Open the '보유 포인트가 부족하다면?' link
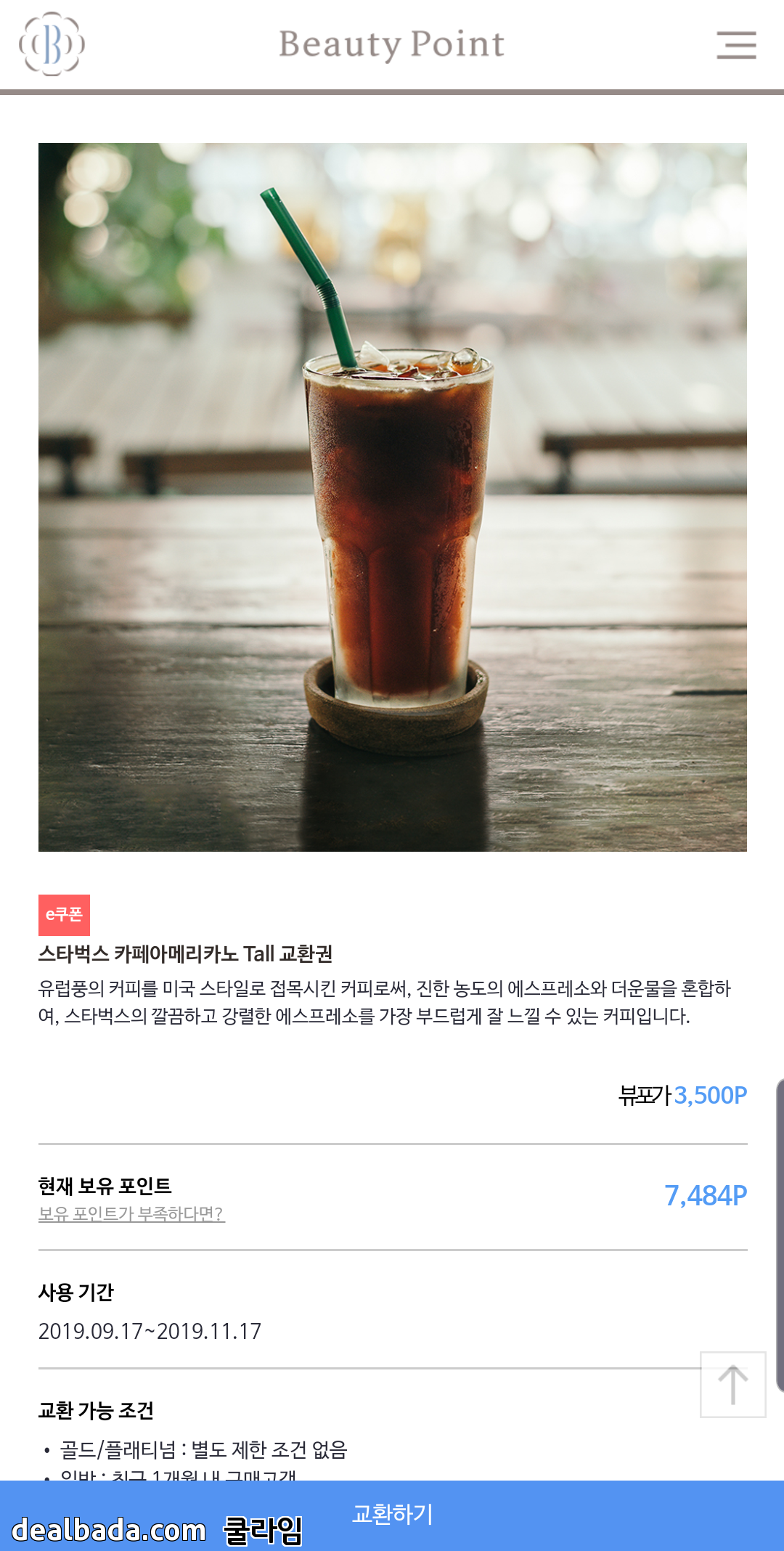The image size is (784, 1551). 131,1213
